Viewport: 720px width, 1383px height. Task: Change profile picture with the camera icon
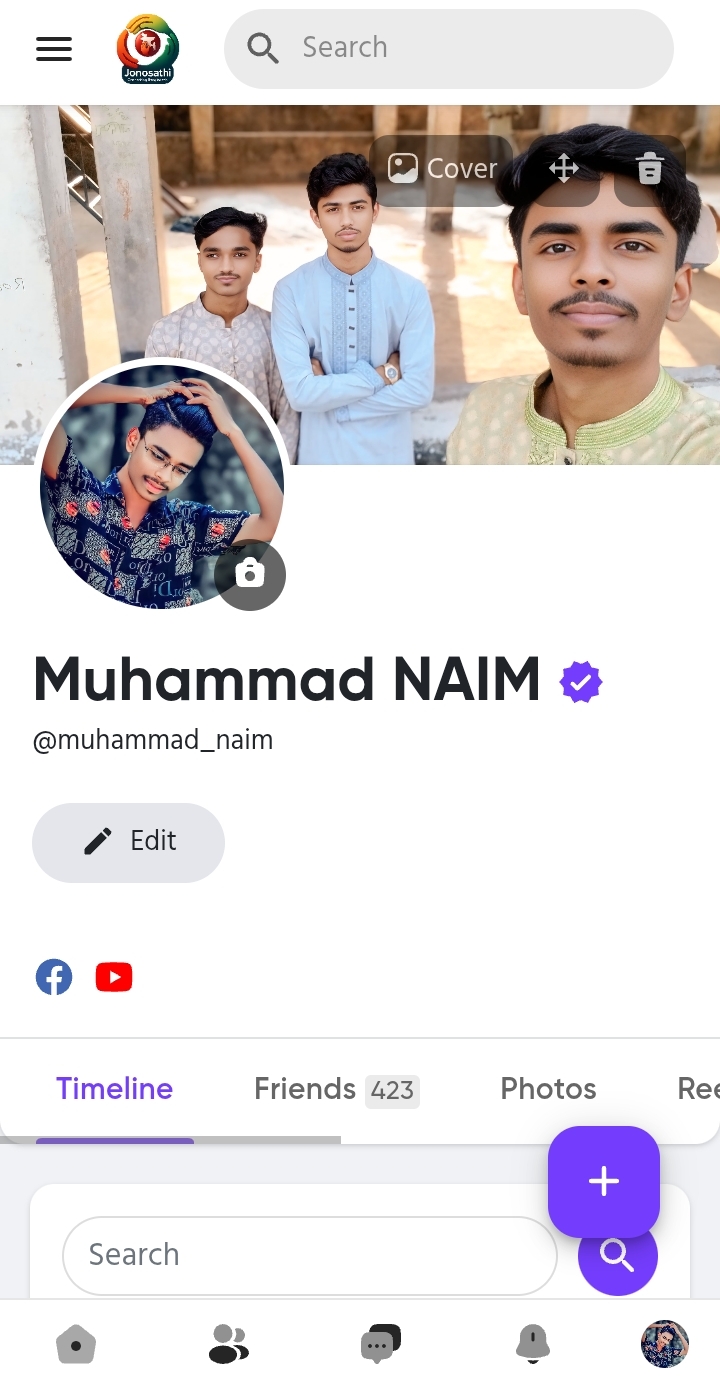point(250,574)
